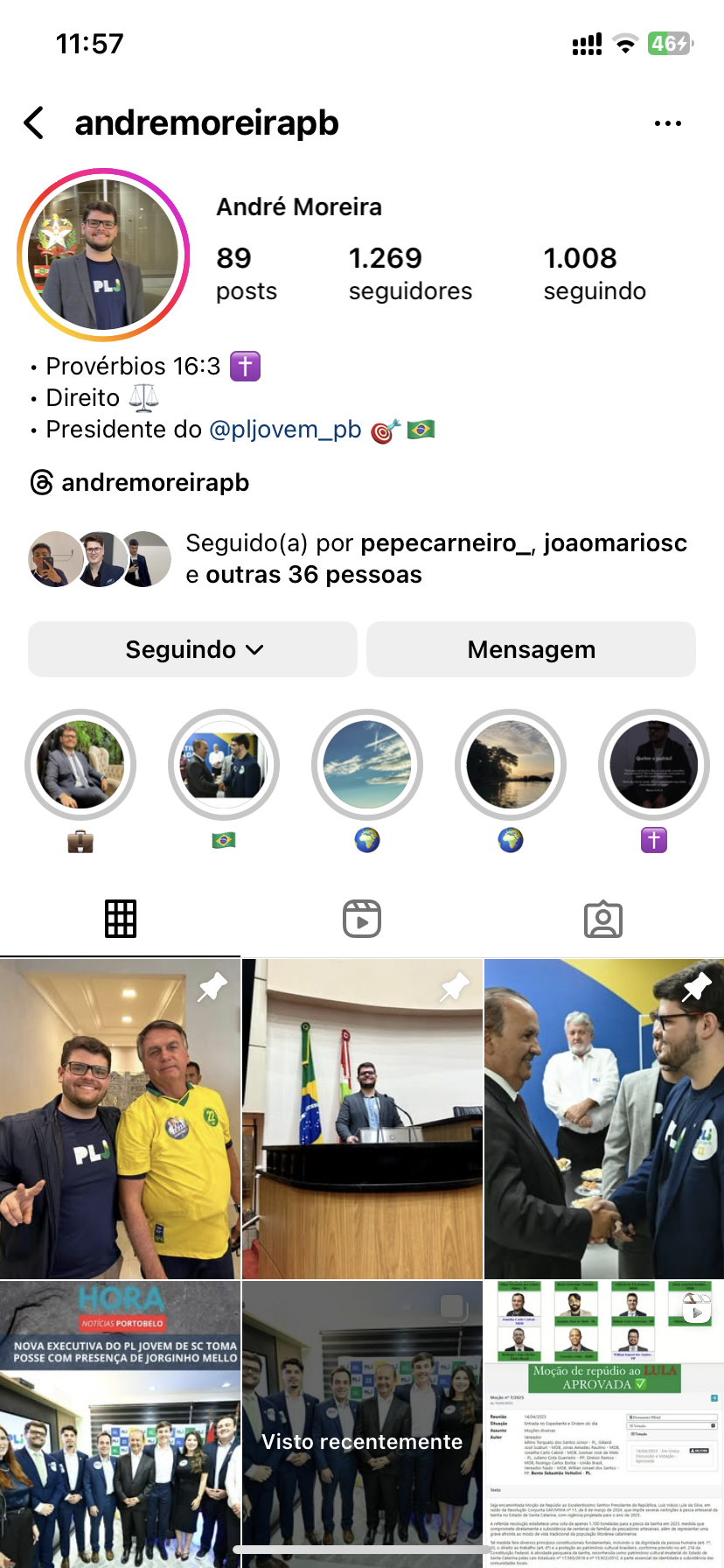Image resolution: width=724 pixels, height=1568 pixels.
Task: Expand the Seguindo dropdown button
Action: point(192,649)
